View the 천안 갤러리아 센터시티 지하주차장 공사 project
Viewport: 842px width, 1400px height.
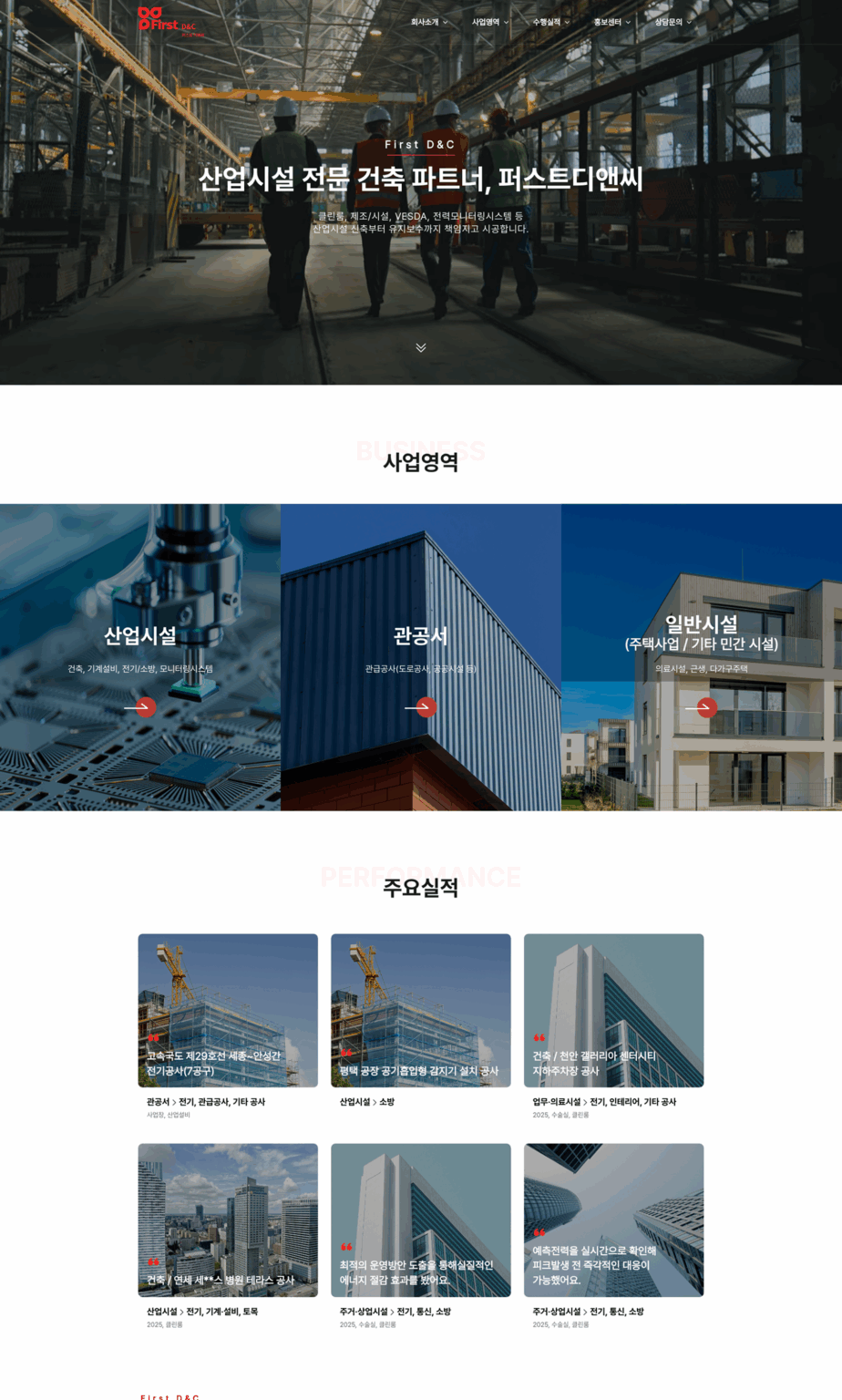tap(613, 1010)
